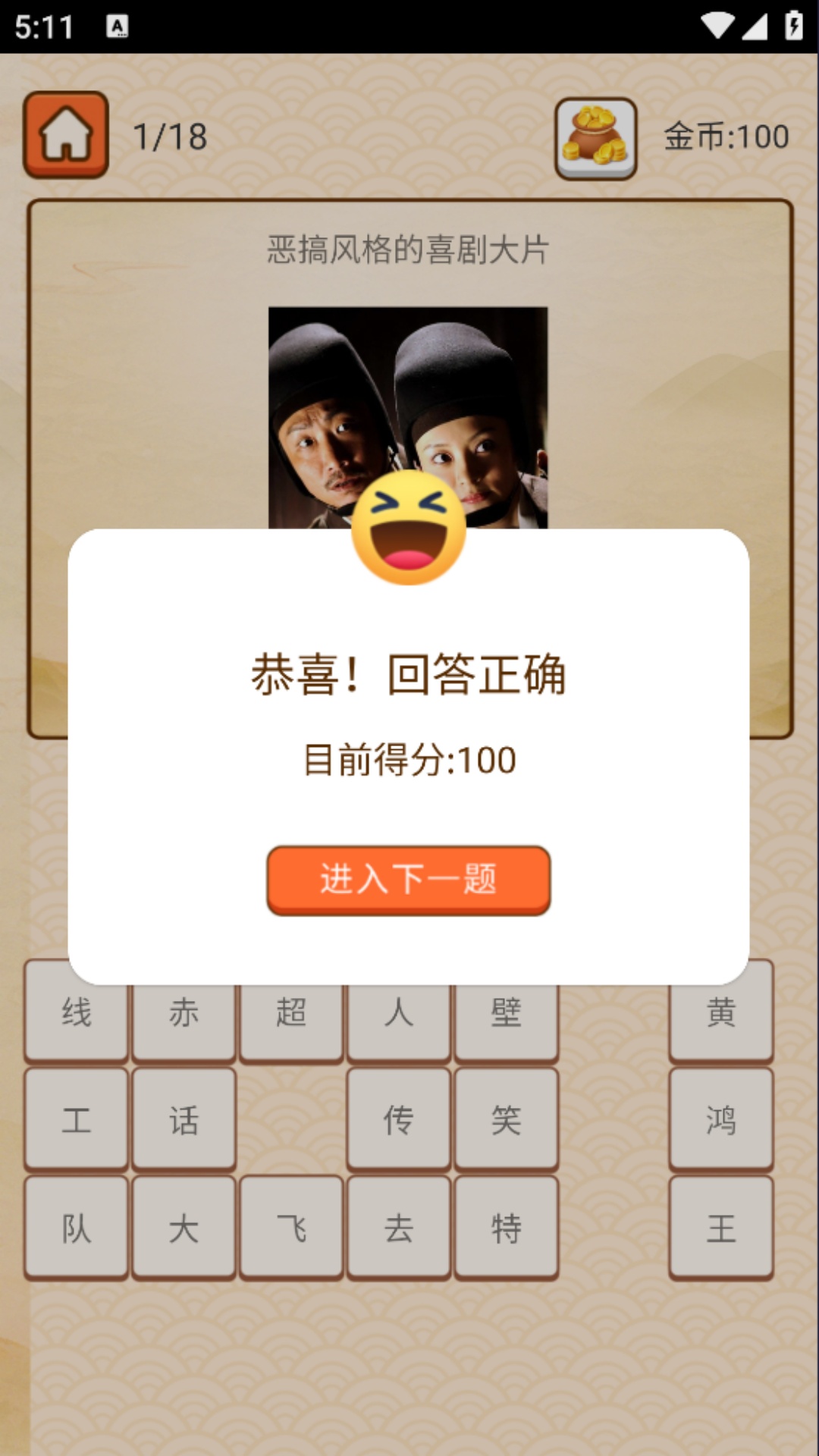Select the character tile 特
The width and height of the screenshot is (819, 1456).
[x=507, y=1228]
